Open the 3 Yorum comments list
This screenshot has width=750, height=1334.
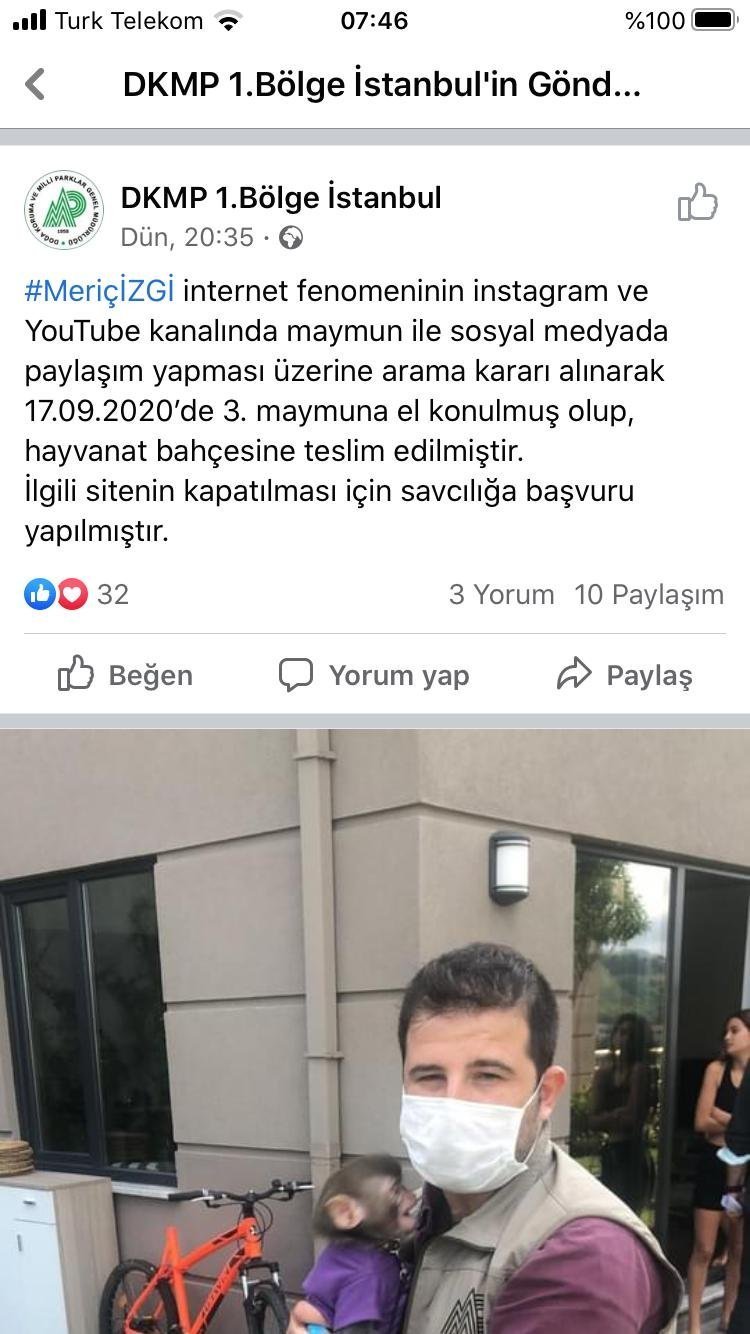point(501,594)
